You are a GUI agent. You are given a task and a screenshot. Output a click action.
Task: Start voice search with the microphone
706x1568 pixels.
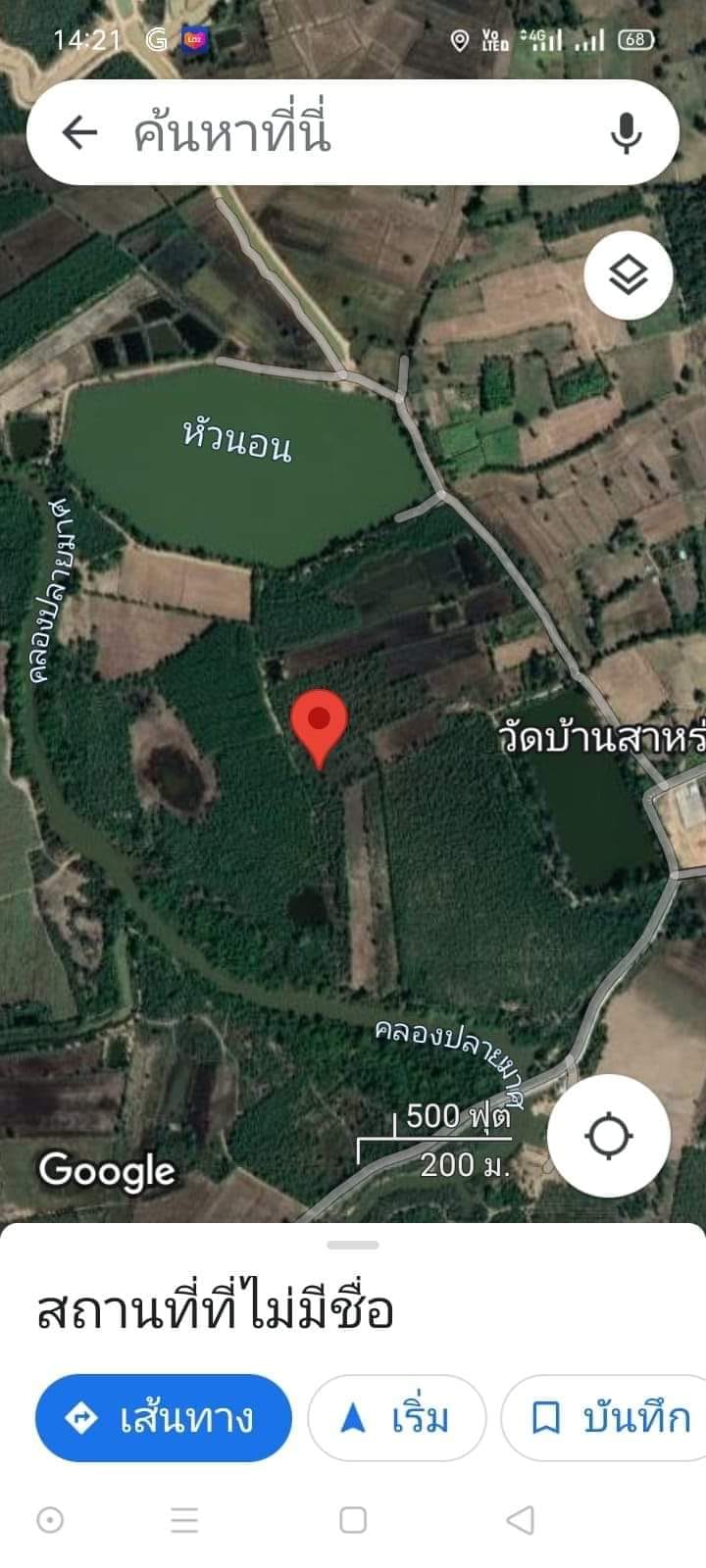coord(626,133)
